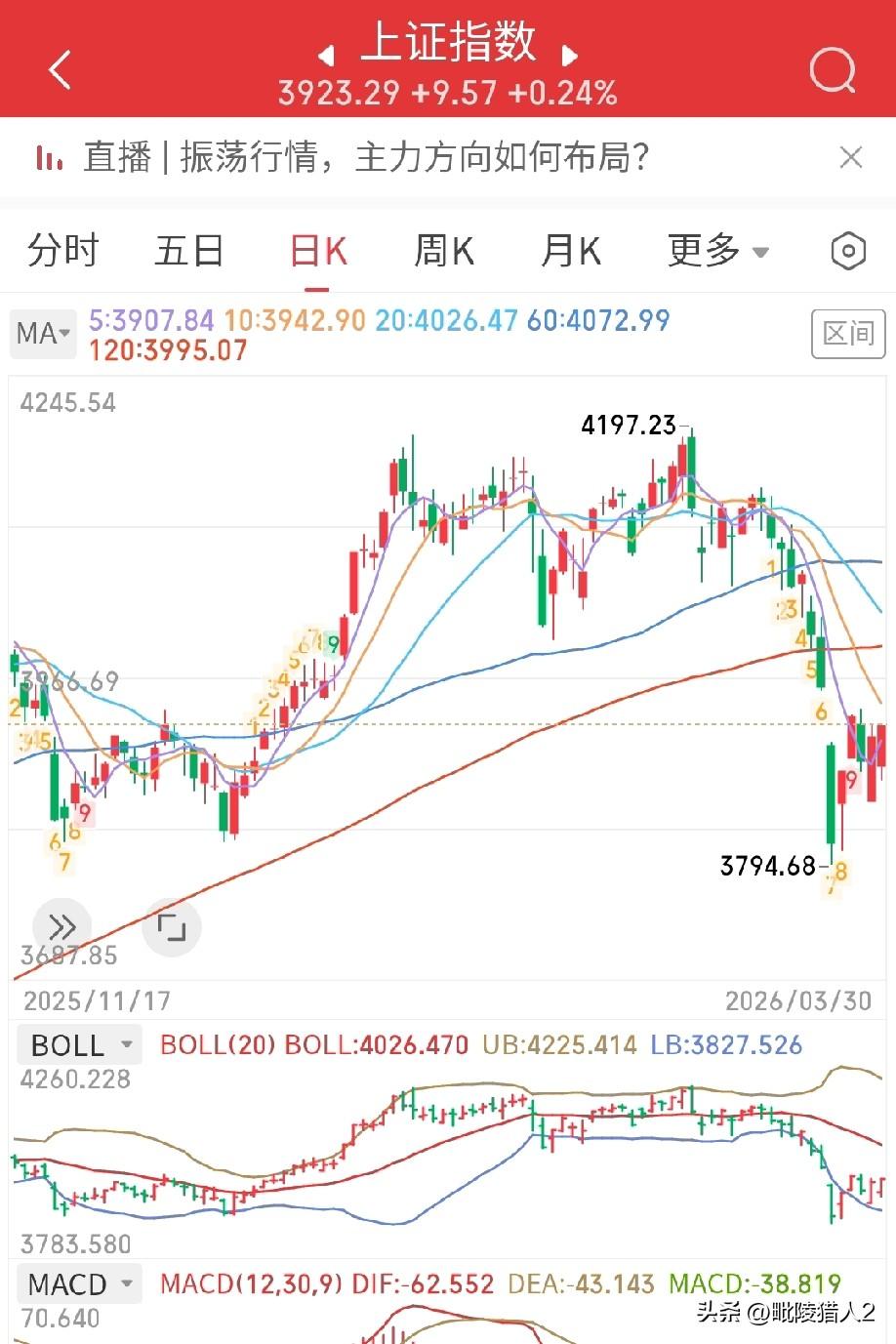
Task: Open the MA indicator dropdown
Action: pos(42,333)
